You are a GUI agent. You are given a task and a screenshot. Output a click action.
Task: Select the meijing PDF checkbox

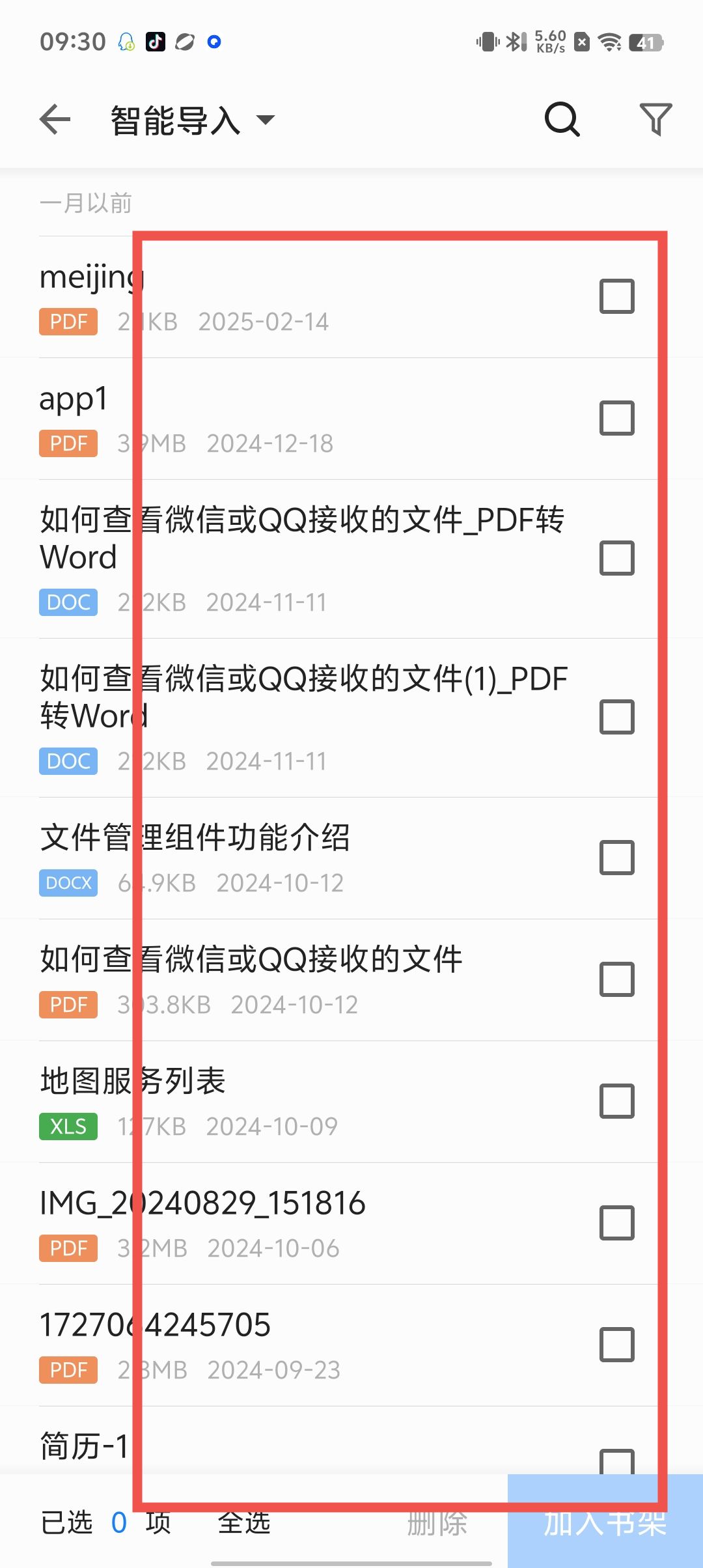[616, 297]
